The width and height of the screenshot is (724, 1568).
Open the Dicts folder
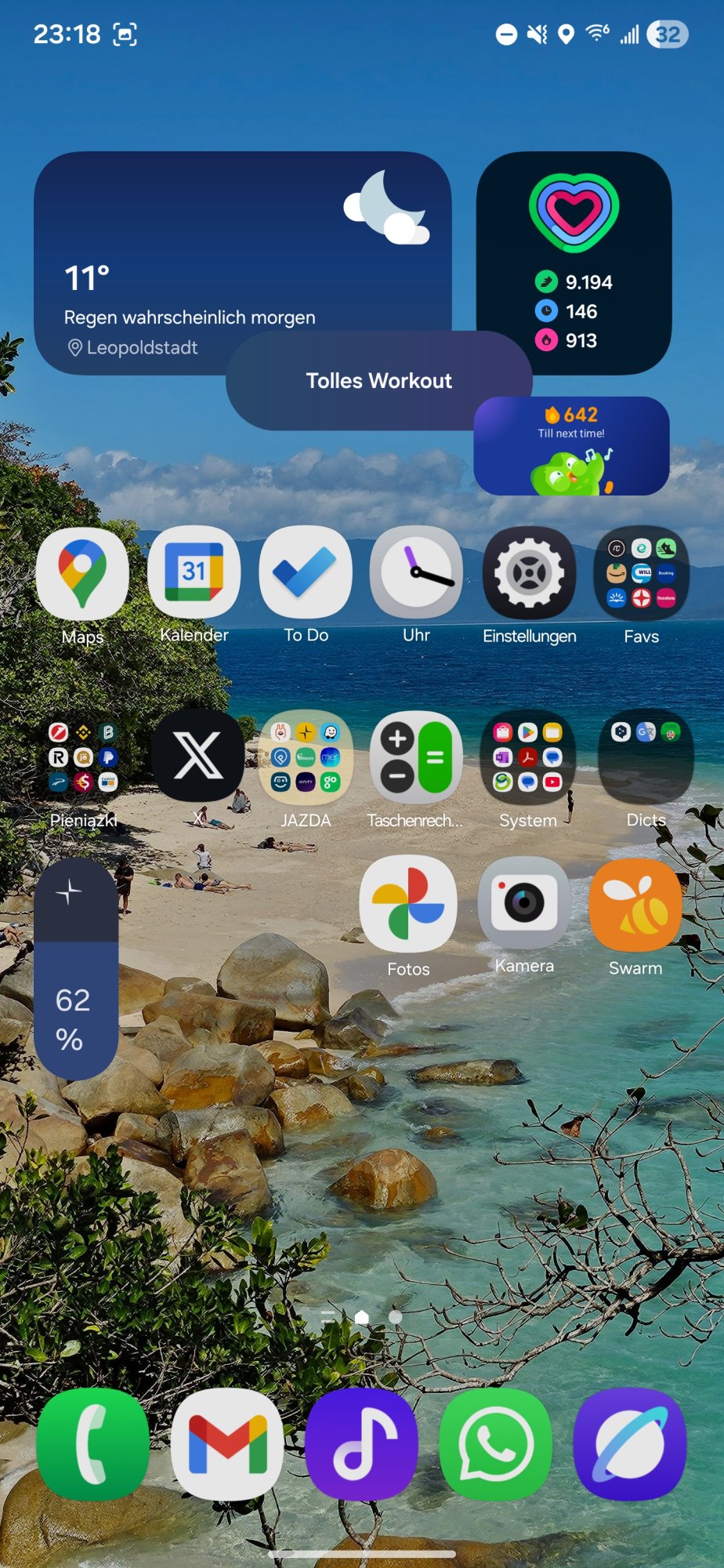coord(646,757)
